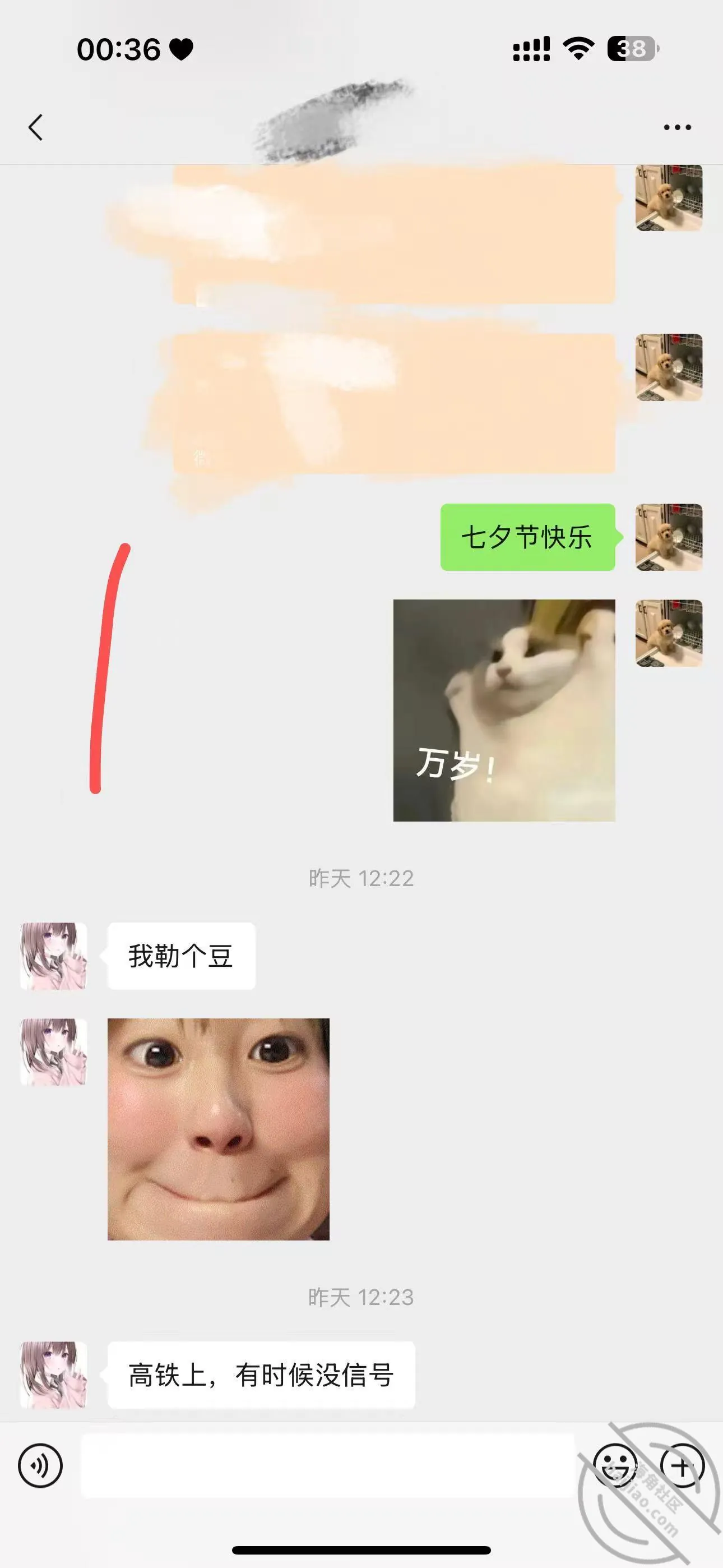Open the chat's three-dot menu
This screenshot has width=723, height=1568.
click(676, 127)
